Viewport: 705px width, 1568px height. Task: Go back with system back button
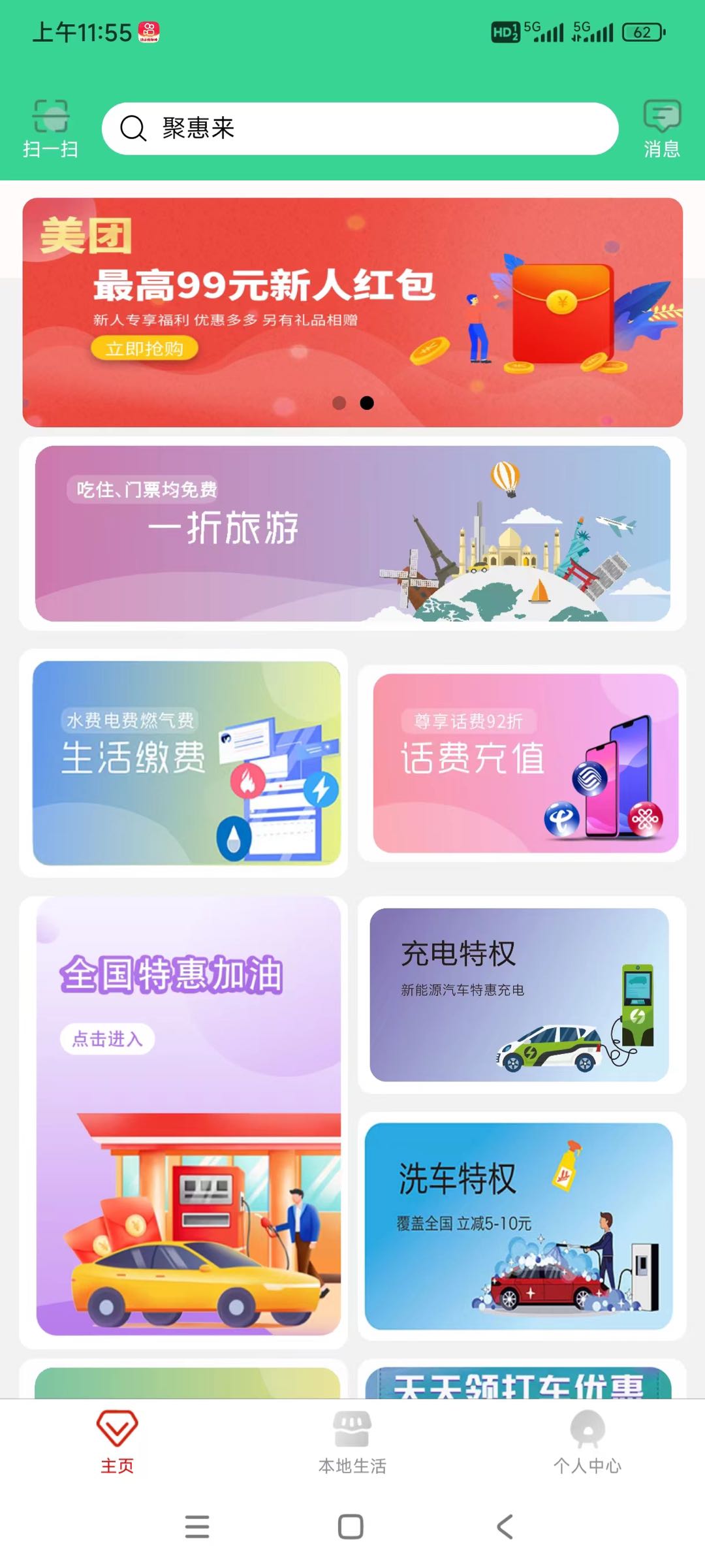505,1527
